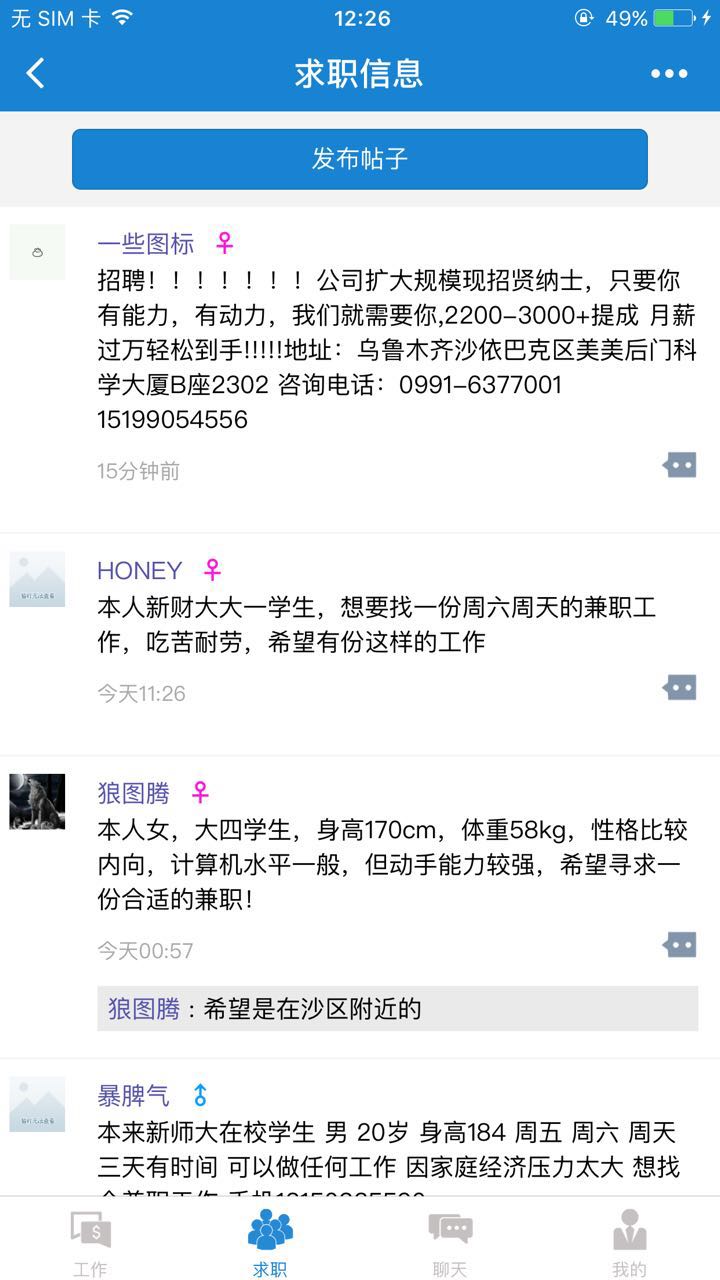The height and width of the screenshot is (1280, 720).
Task: Open the three-dot overflow menu
Action: click(x=669, y=73)
